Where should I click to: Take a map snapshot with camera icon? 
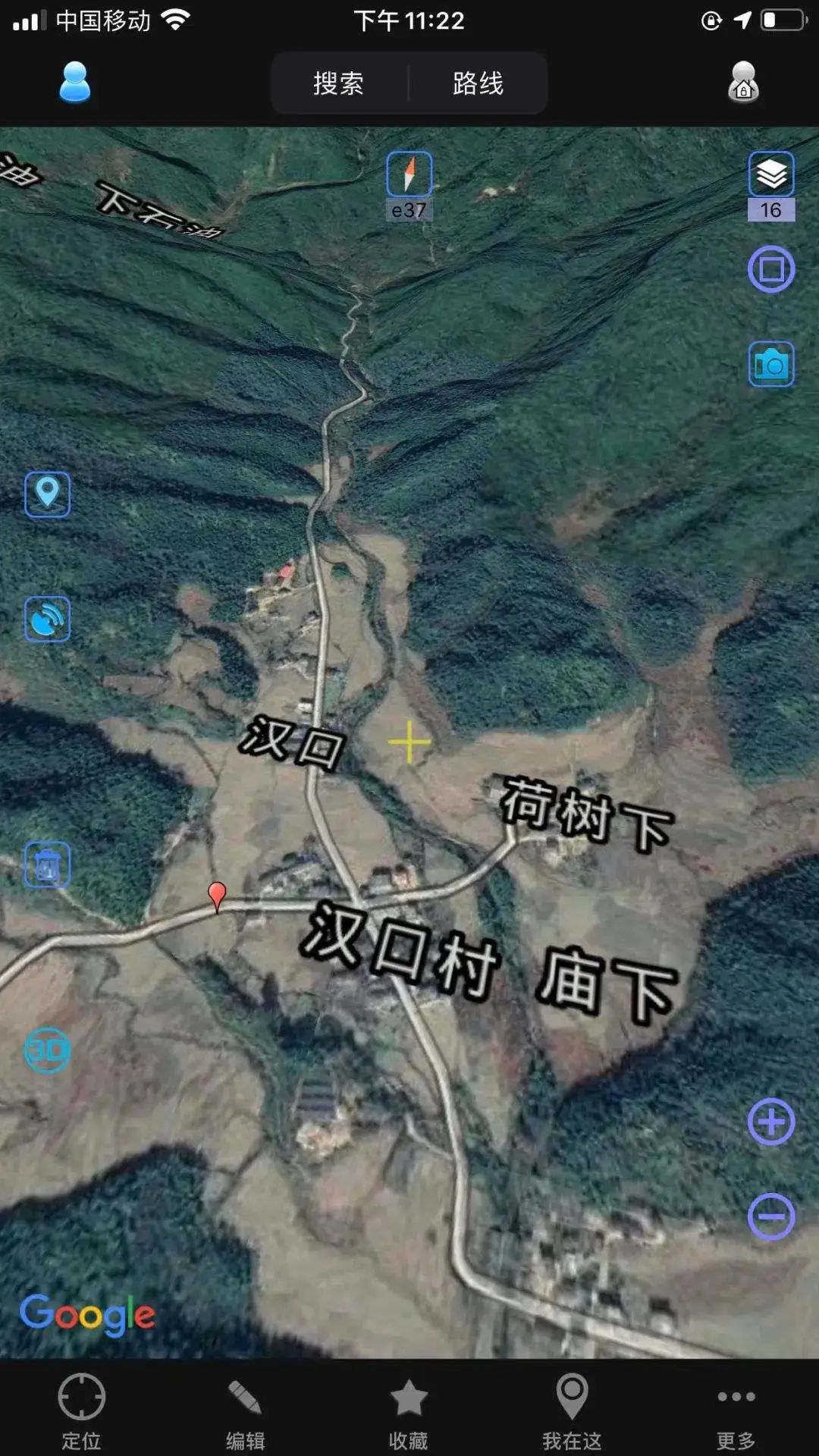(x=771, y=364)
